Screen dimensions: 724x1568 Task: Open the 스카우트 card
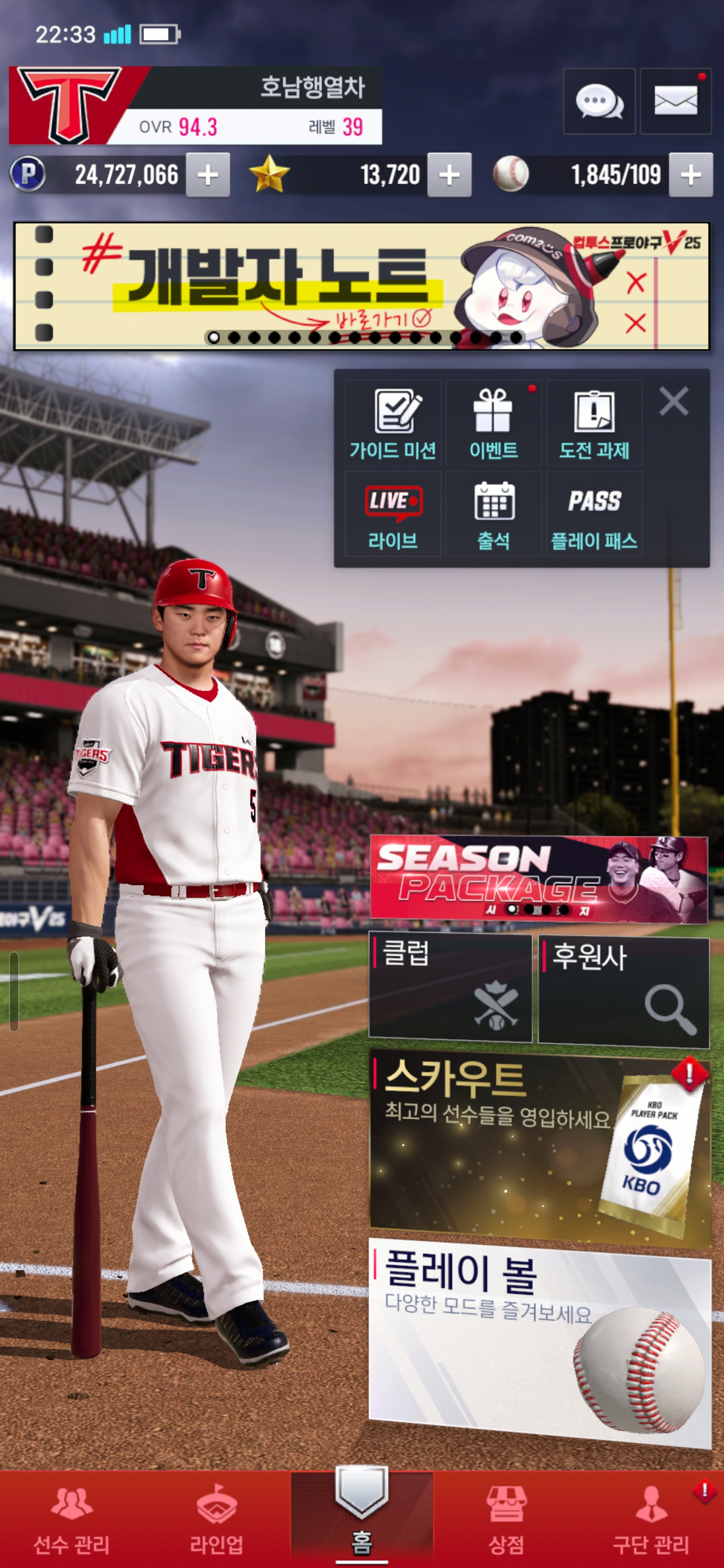click(540, 1147)
